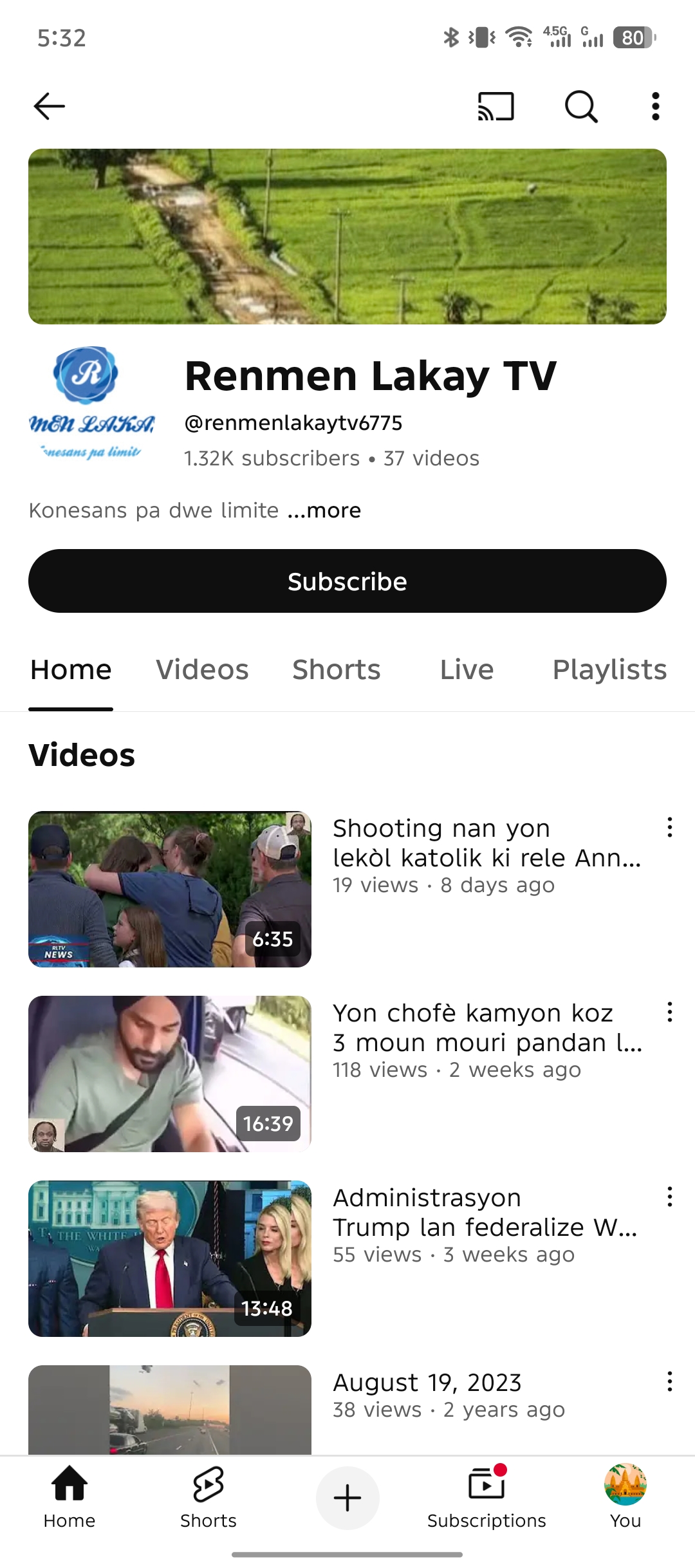Open options for Shooting nan yon lekòl video

pos(670,828)
